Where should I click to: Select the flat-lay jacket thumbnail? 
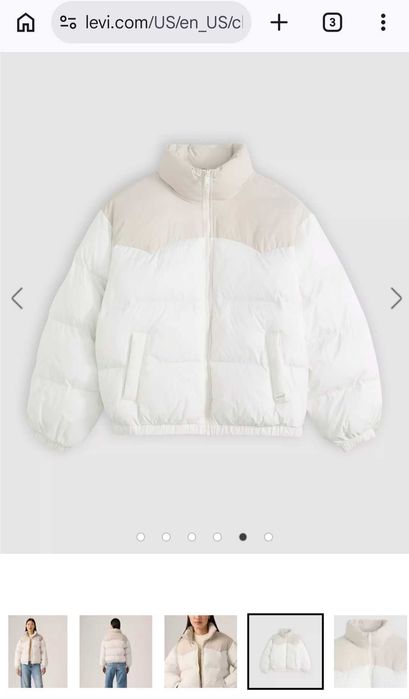tap(285, 651)
